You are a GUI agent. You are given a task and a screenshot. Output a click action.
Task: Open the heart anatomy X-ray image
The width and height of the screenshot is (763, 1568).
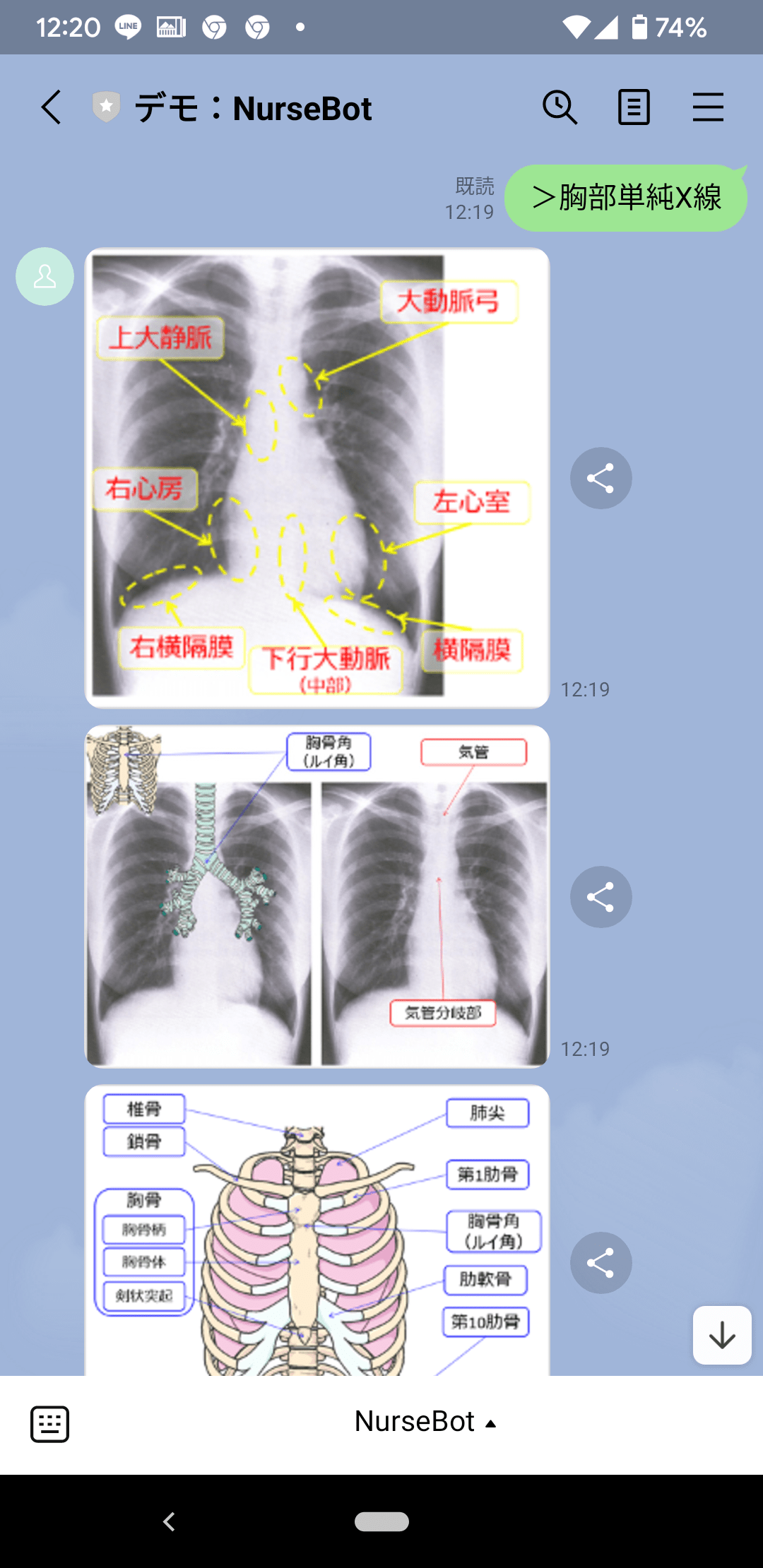(317, 477)
